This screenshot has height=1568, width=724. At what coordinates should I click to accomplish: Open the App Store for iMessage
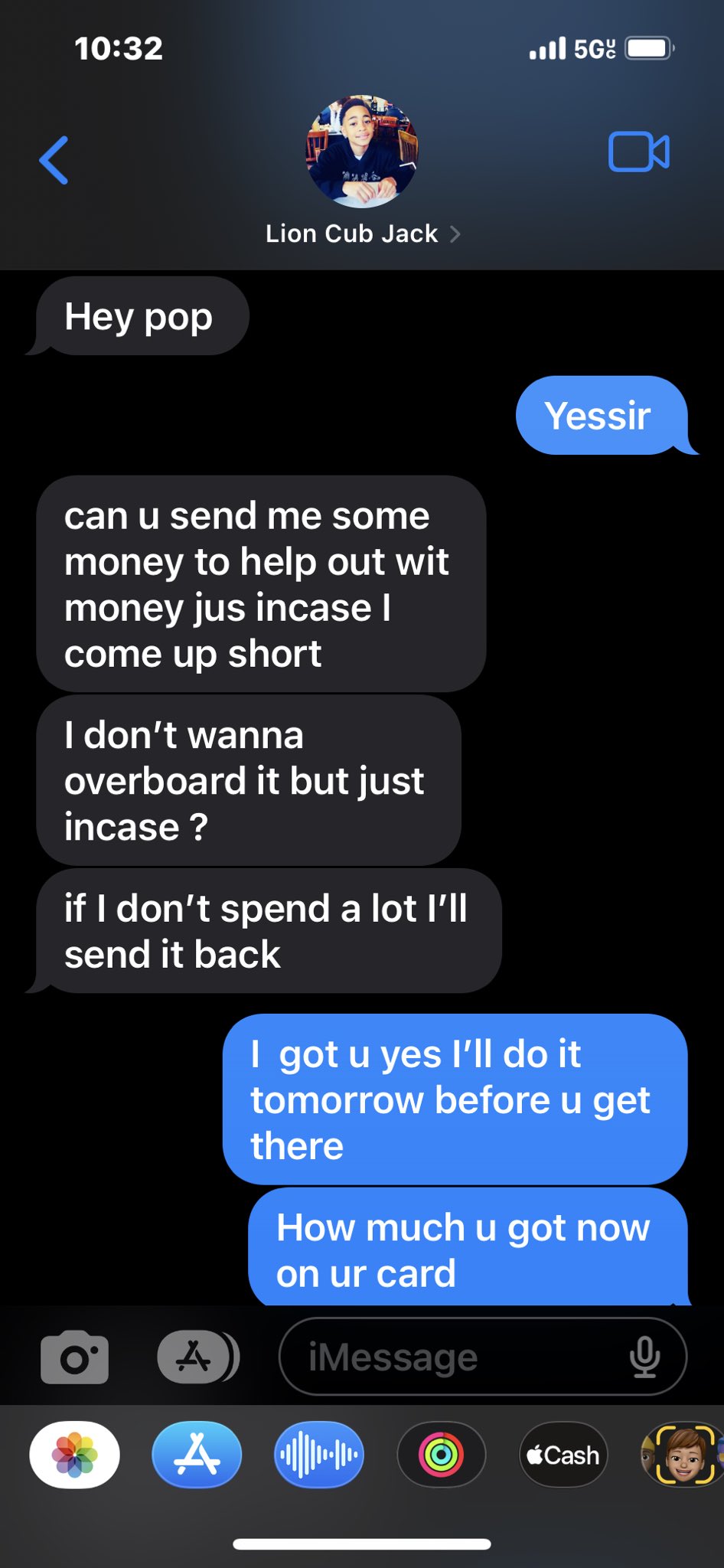[197, 1455]
